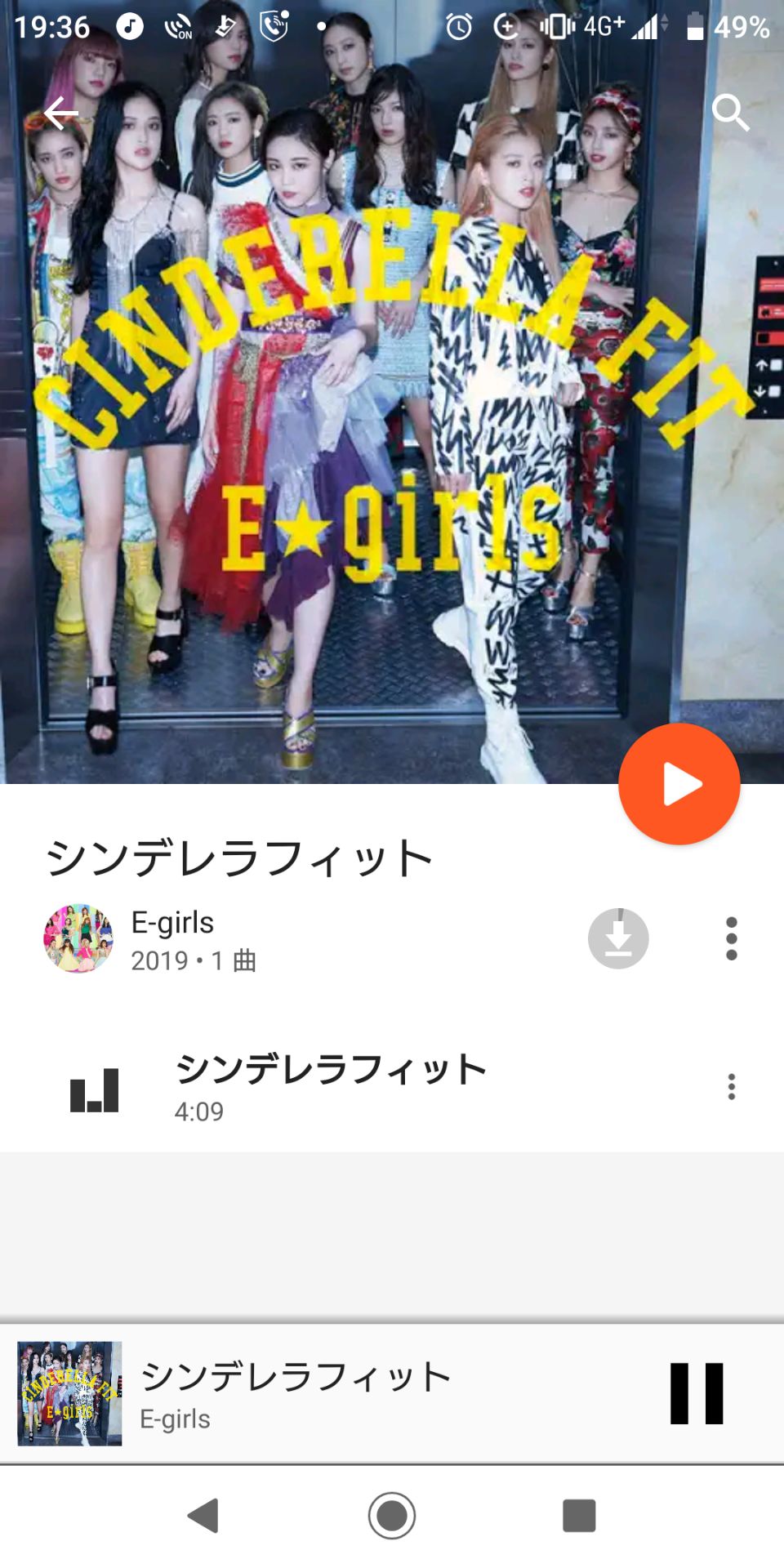This screenshot has width=784, height=1568.
Task: Play the album with the orange button
Action: click(x=679, y=784)
